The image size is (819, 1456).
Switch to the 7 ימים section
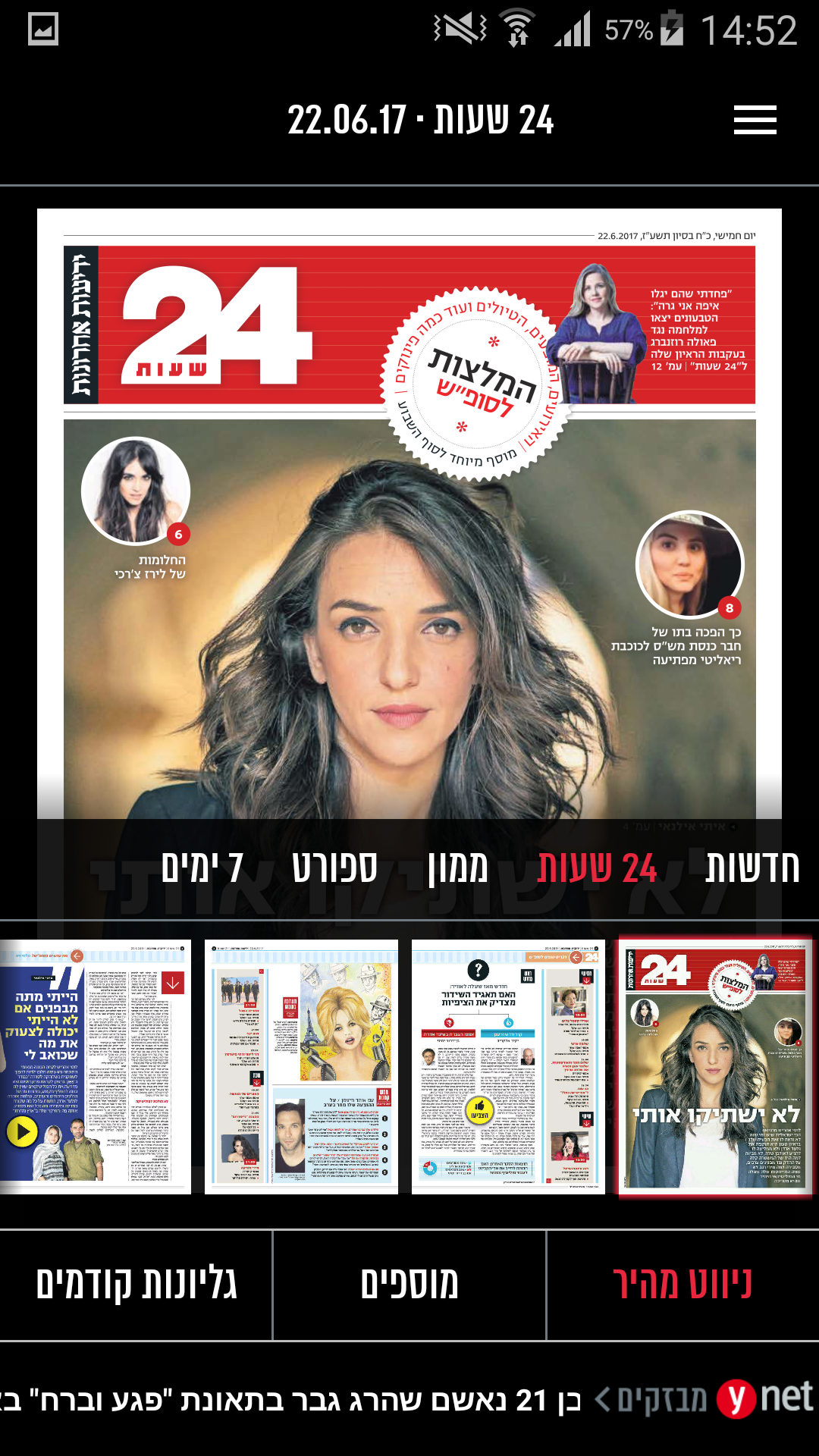pos(202,868)
